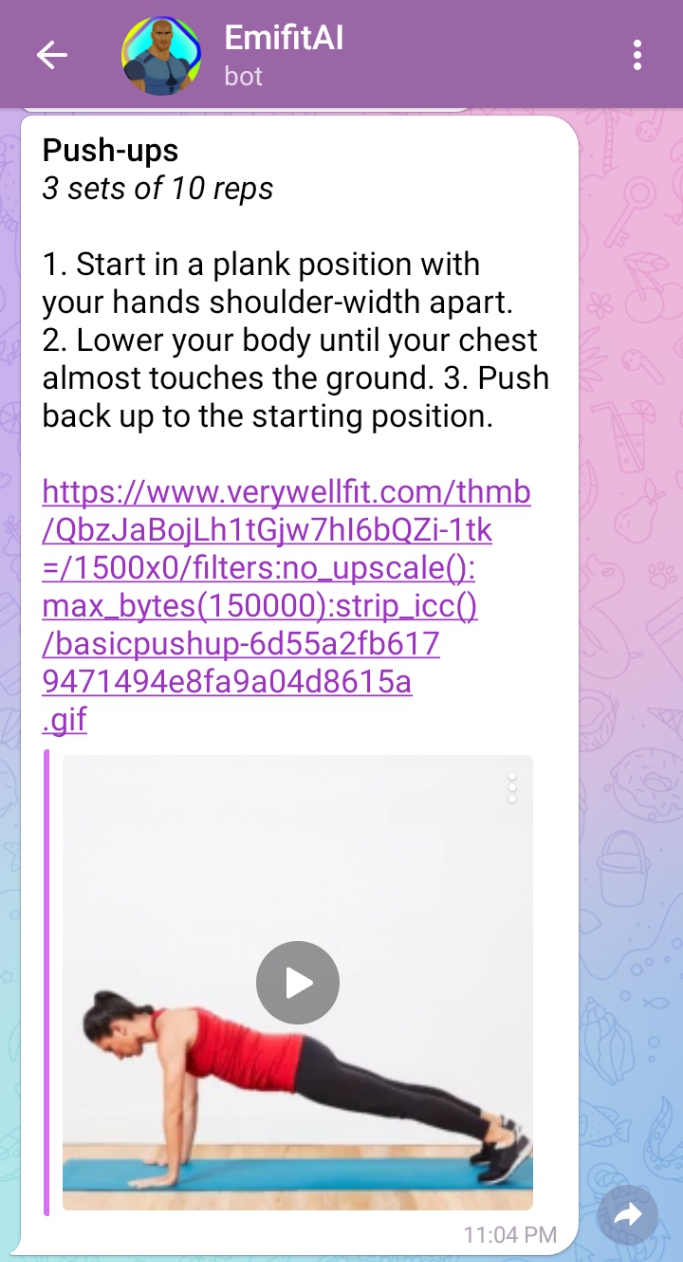
Task: Open the three-dot options on the preview
Action: pyautogui.click(x=512, y=788)
